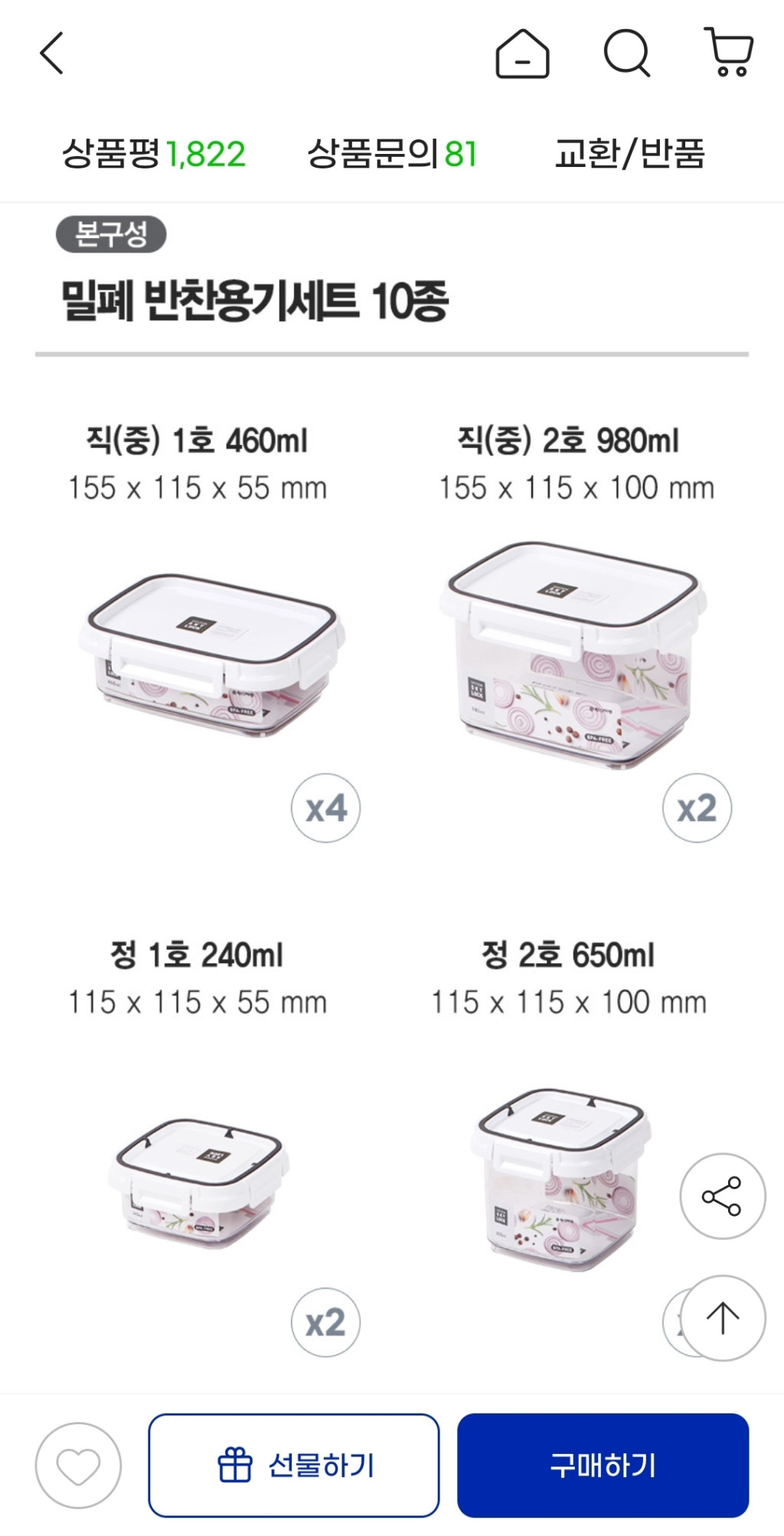Open the 교환/반품 tab
The height and width of the screenshot is (1536, 784).
tap(629, 153)
